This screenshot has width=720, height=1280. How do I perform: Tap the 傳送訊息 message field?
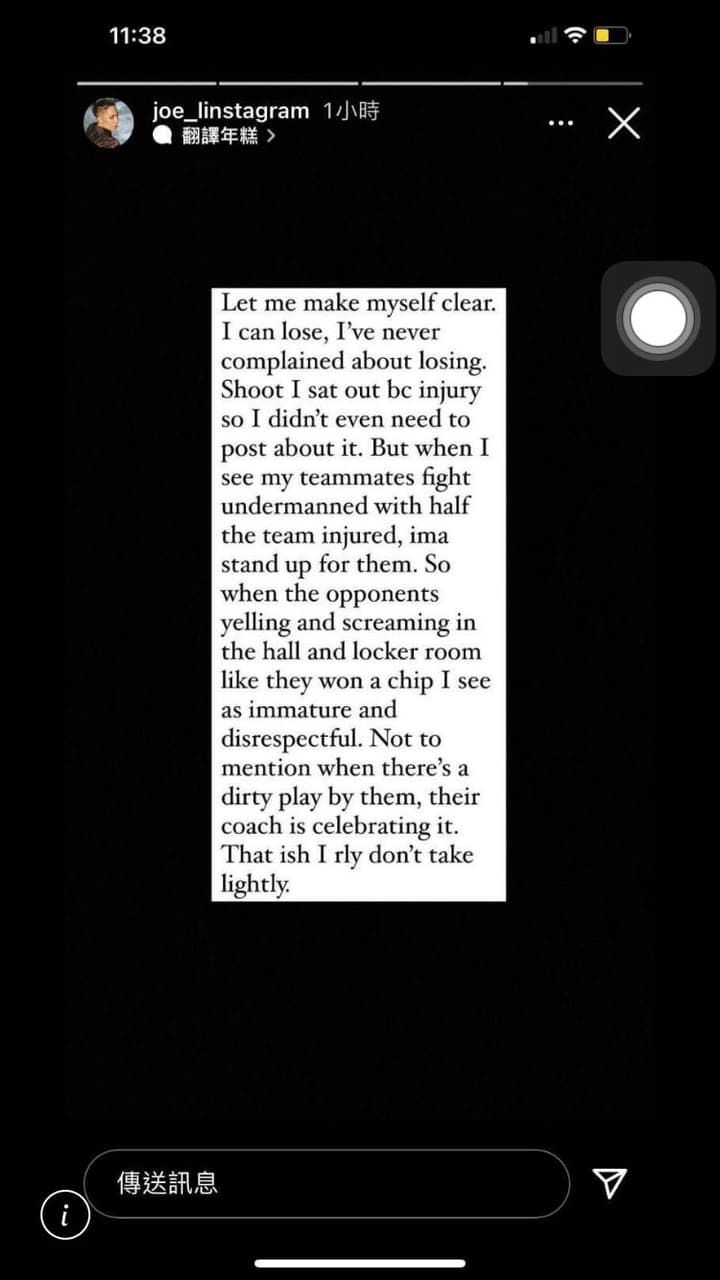[x=326, y=1183]
